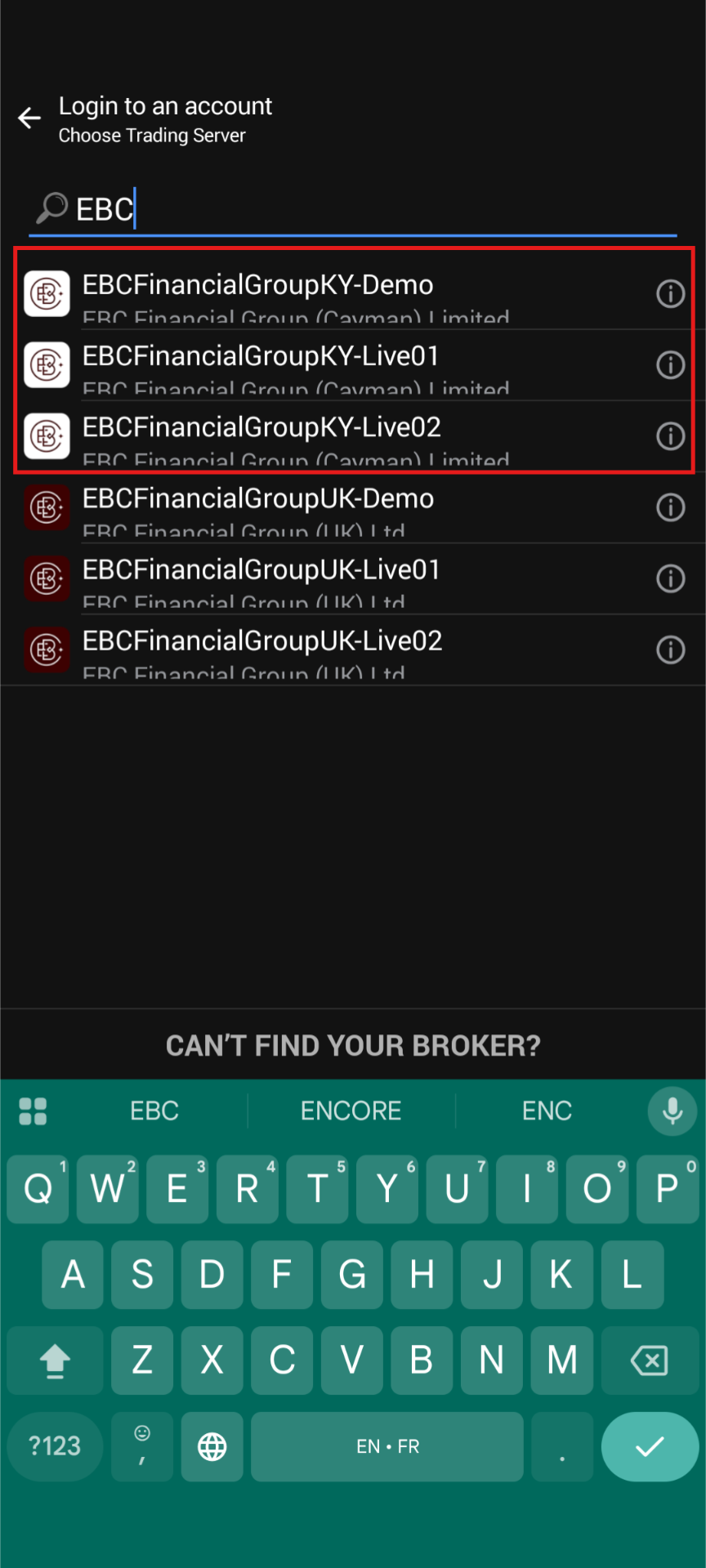Show details for EBCFinancialGroupUK-Live01
Viewport: 706px width, 1568px height.
[670, 579]
